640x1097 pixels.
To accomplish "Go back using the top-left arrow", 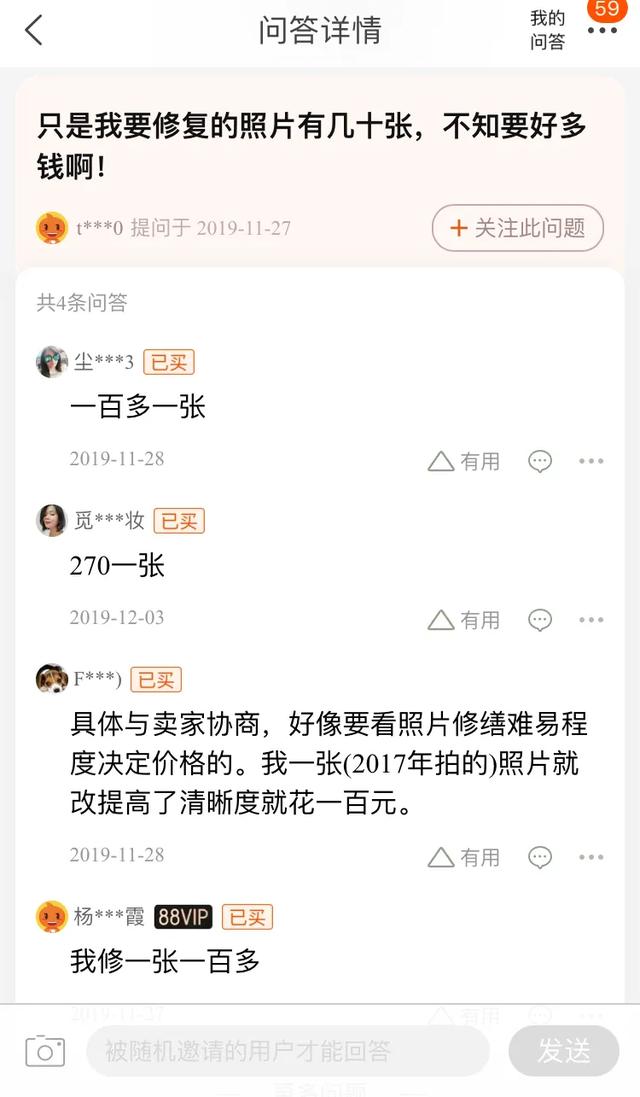I will tap(34, 31).
